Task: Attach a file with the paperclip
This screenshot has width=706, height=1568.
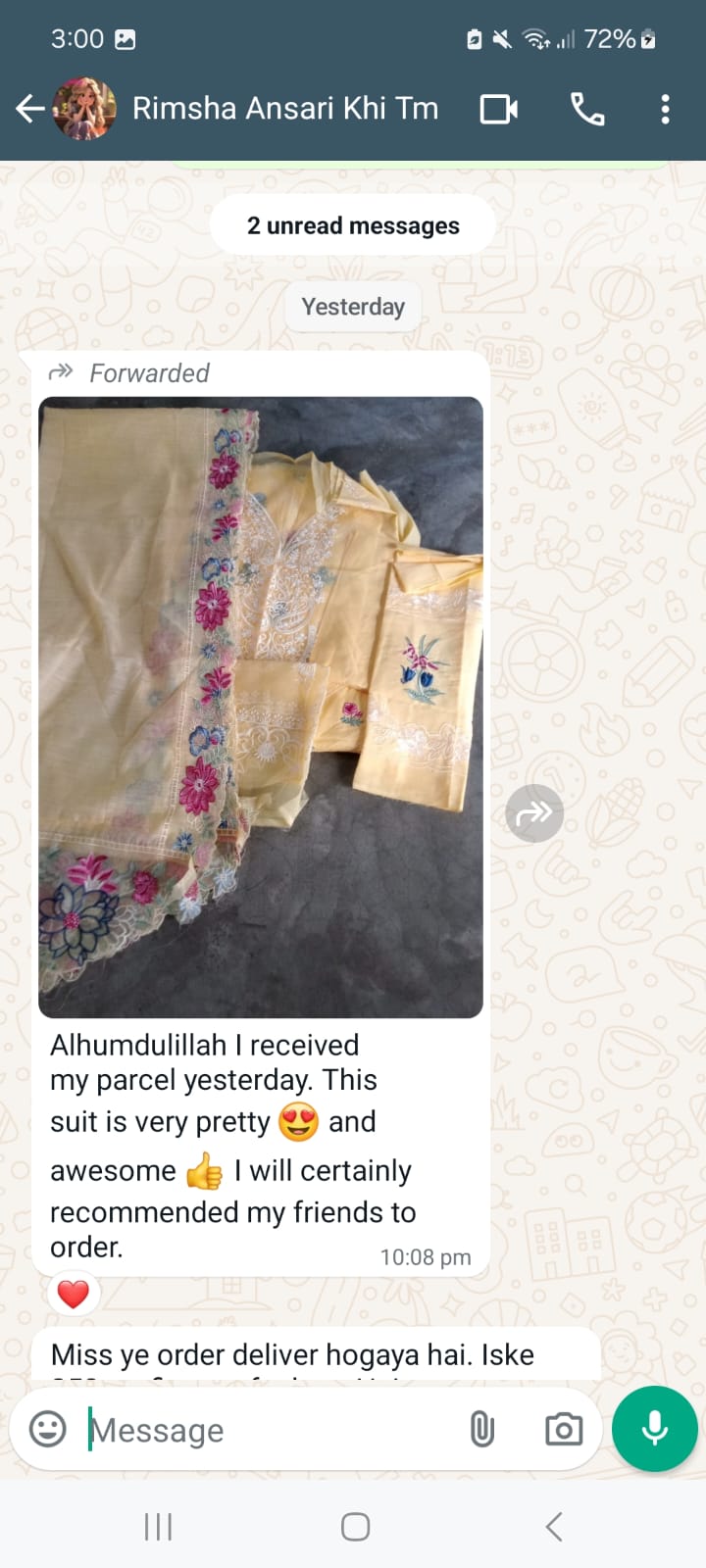Action: 481,1430
